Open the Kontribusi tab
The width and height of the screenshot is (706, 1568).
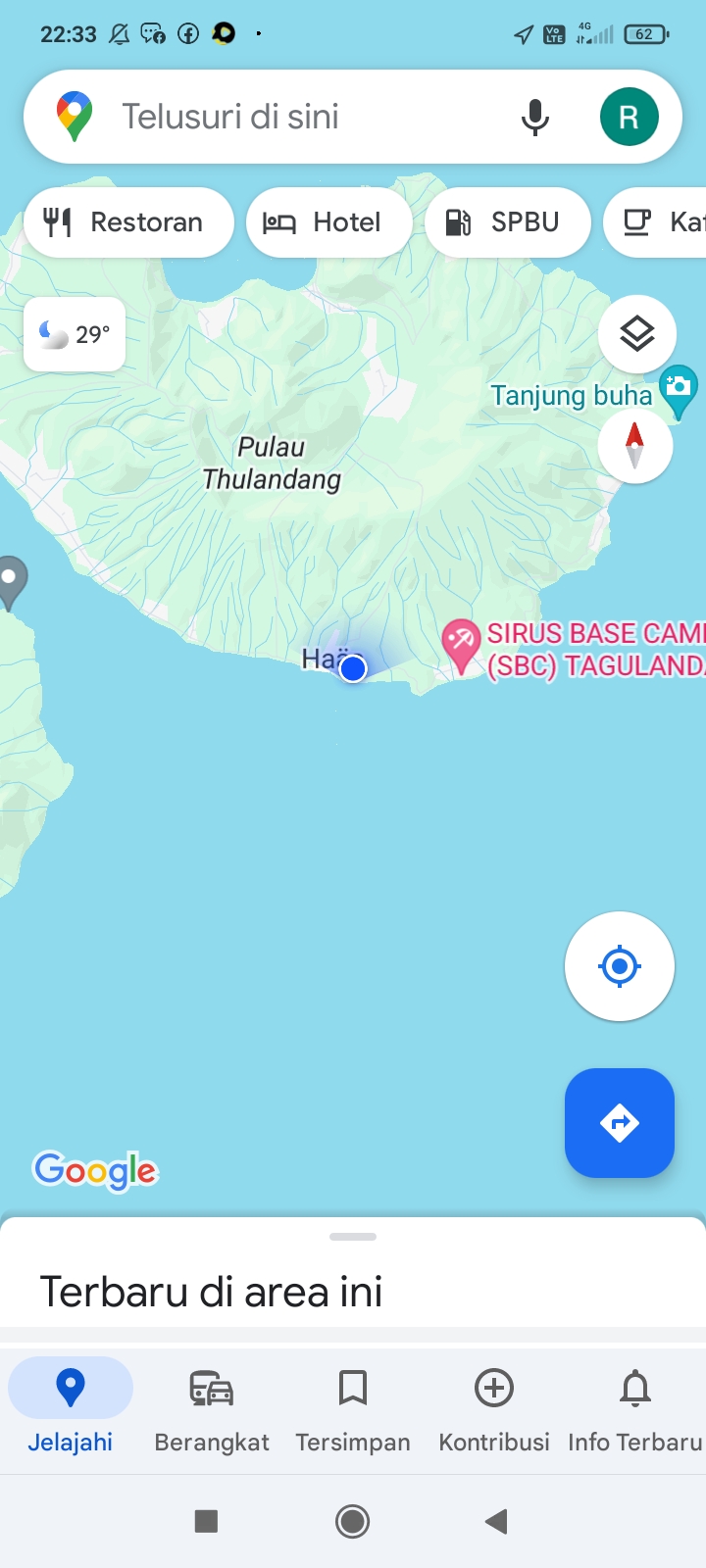tap(494, 1411)
